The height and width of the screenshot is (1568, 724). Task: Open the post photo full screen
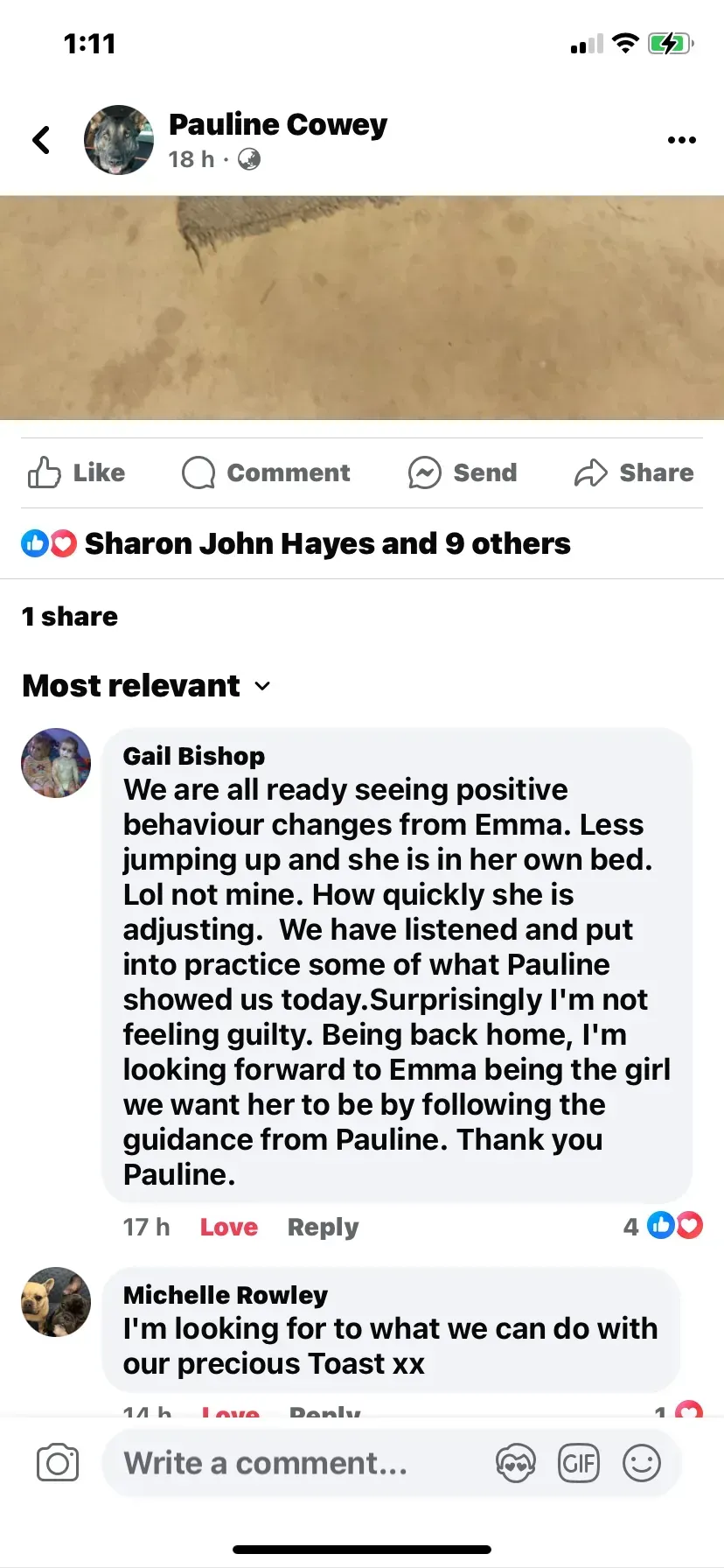[x=362, y=306]
